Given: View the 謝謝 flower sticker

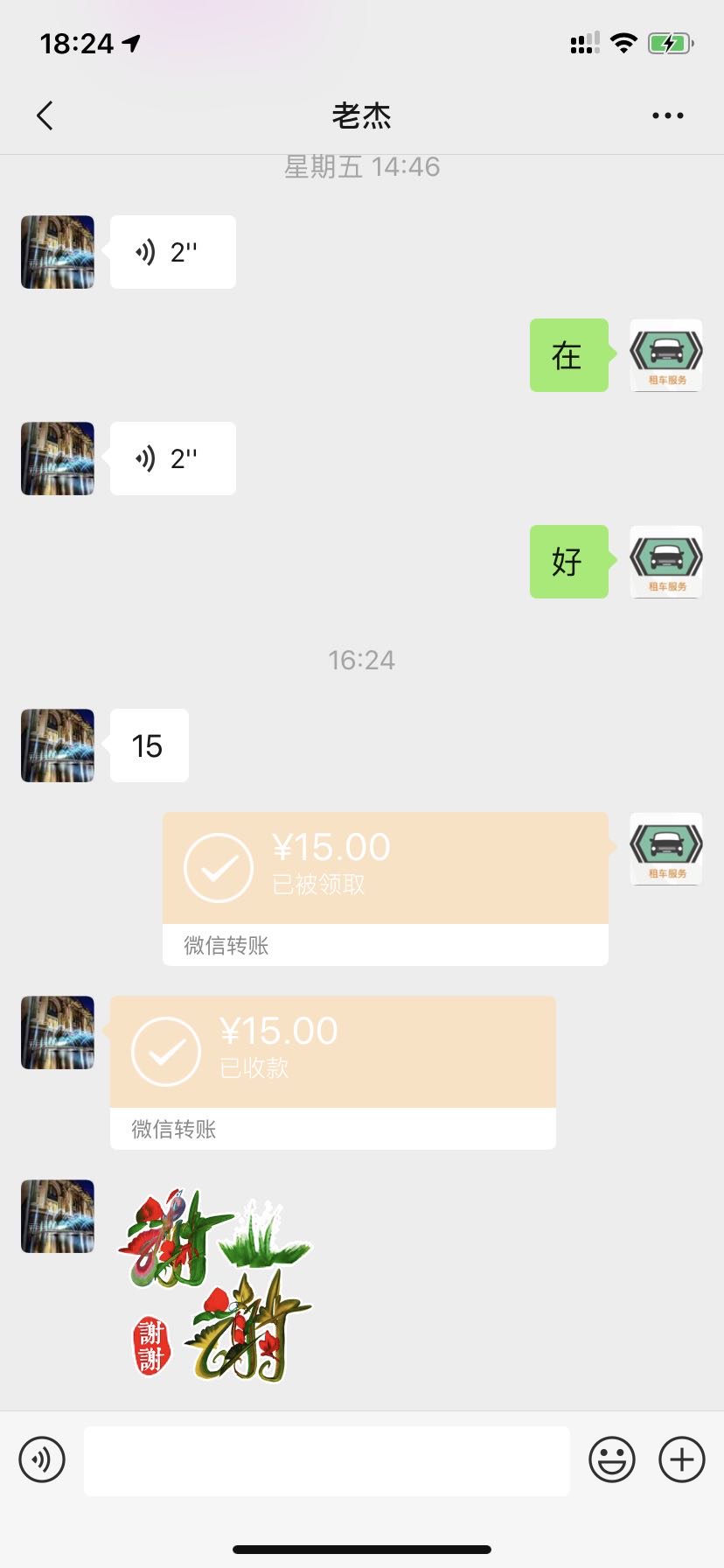Looking at the screenshot, I should [215, 1283].
